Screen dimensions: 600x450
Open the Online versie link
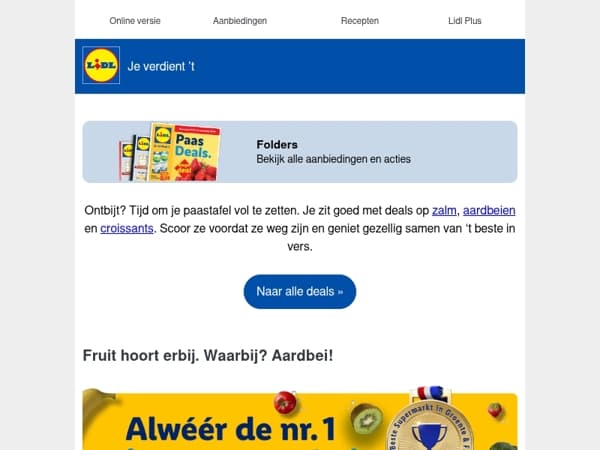tap(134, 20)
